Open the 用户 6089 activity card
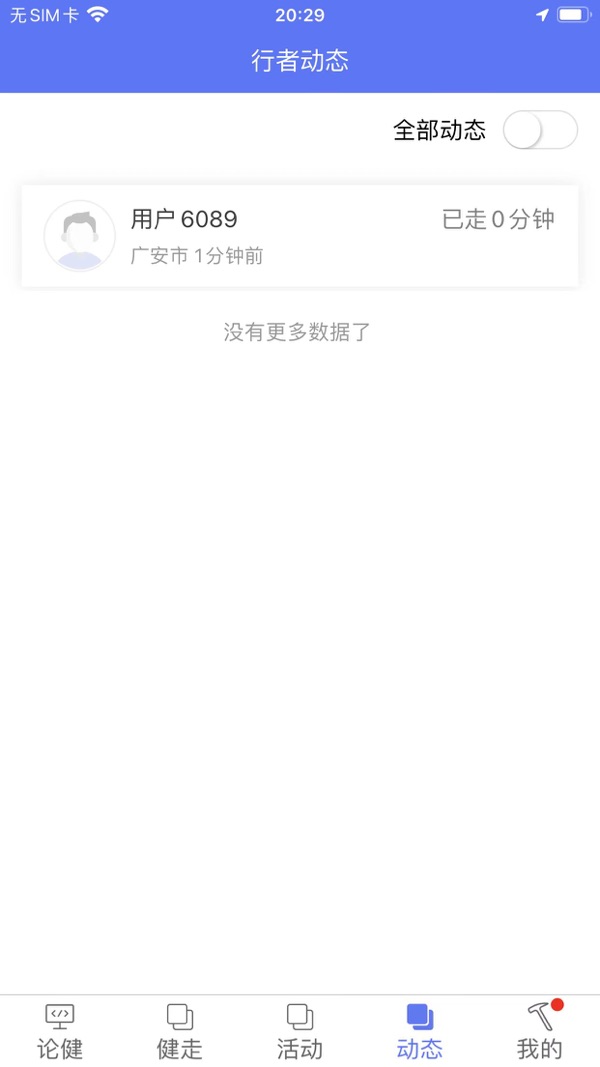 [300, 235]
